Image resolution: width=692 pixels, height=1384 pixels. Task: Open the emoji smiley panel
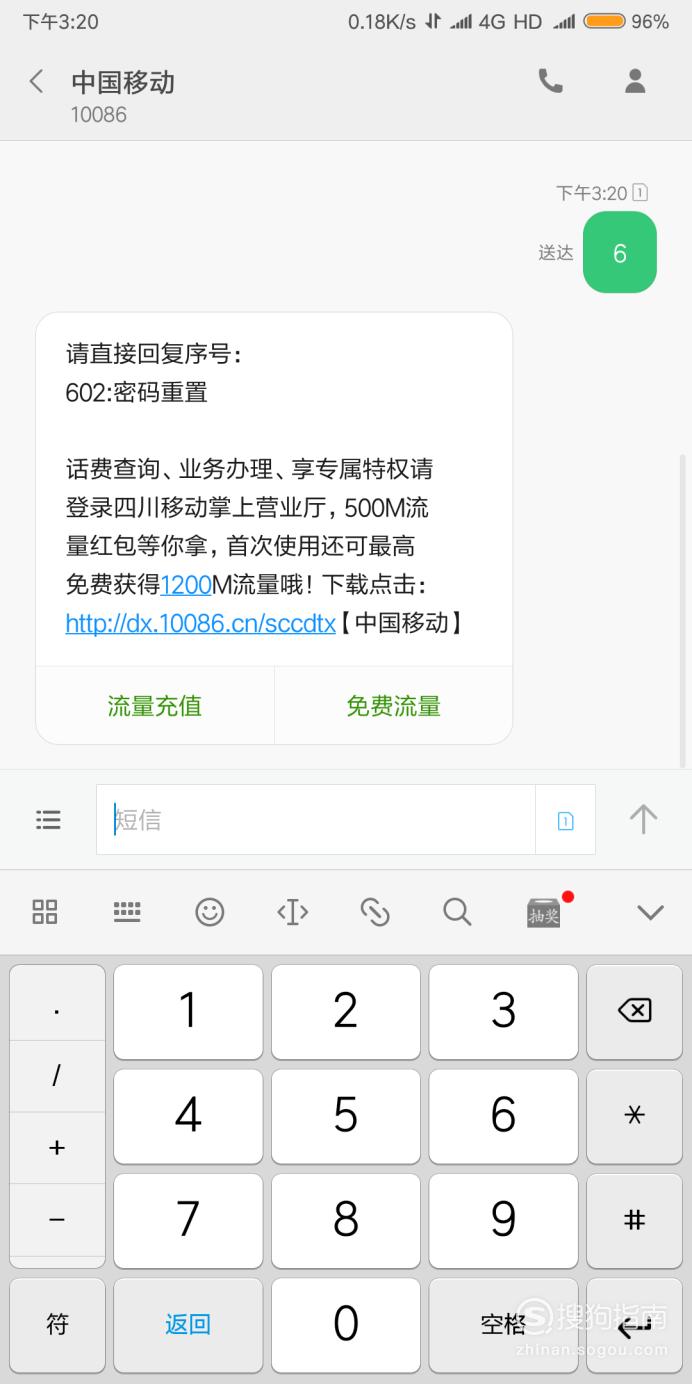point(209,911)
